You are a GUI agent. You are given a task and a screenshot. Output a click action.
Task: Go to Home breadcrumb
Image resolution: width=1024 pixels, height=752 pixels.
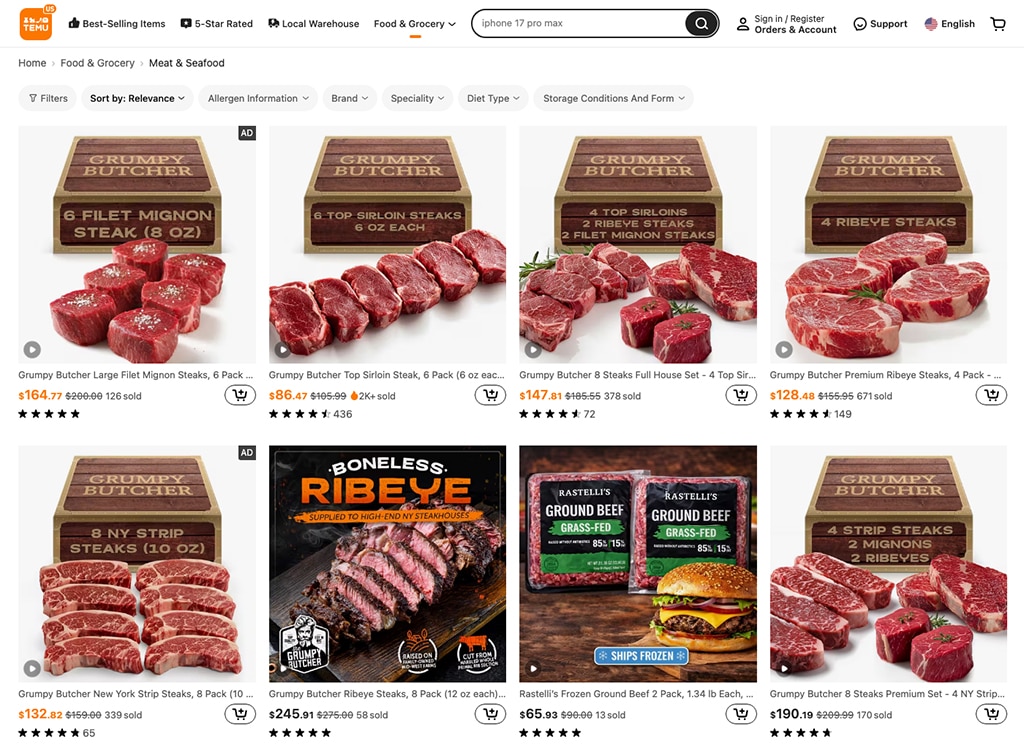[x=32, y=63]
